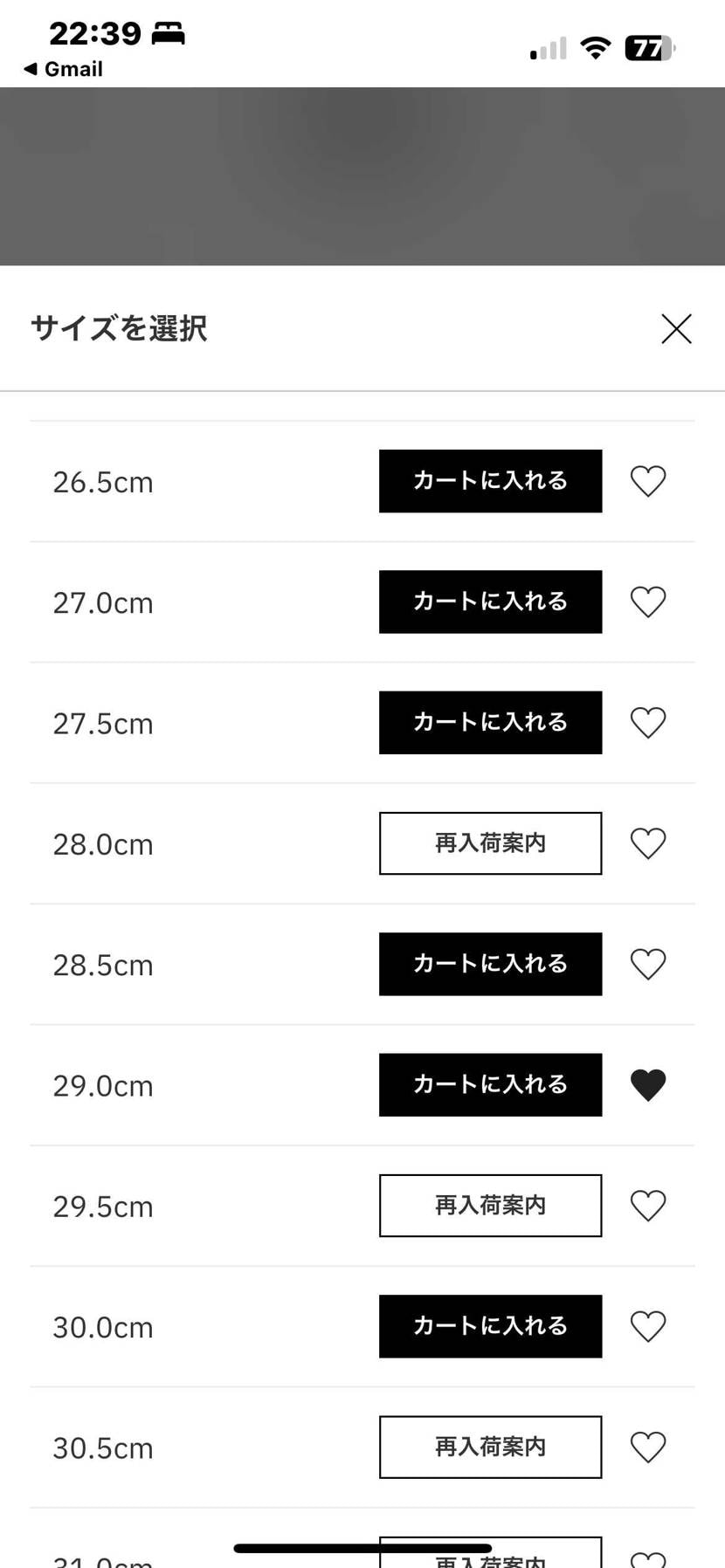
Task: Favorite the 30.0cm size
Action: pyautogui.click(x=648, y=1326)
